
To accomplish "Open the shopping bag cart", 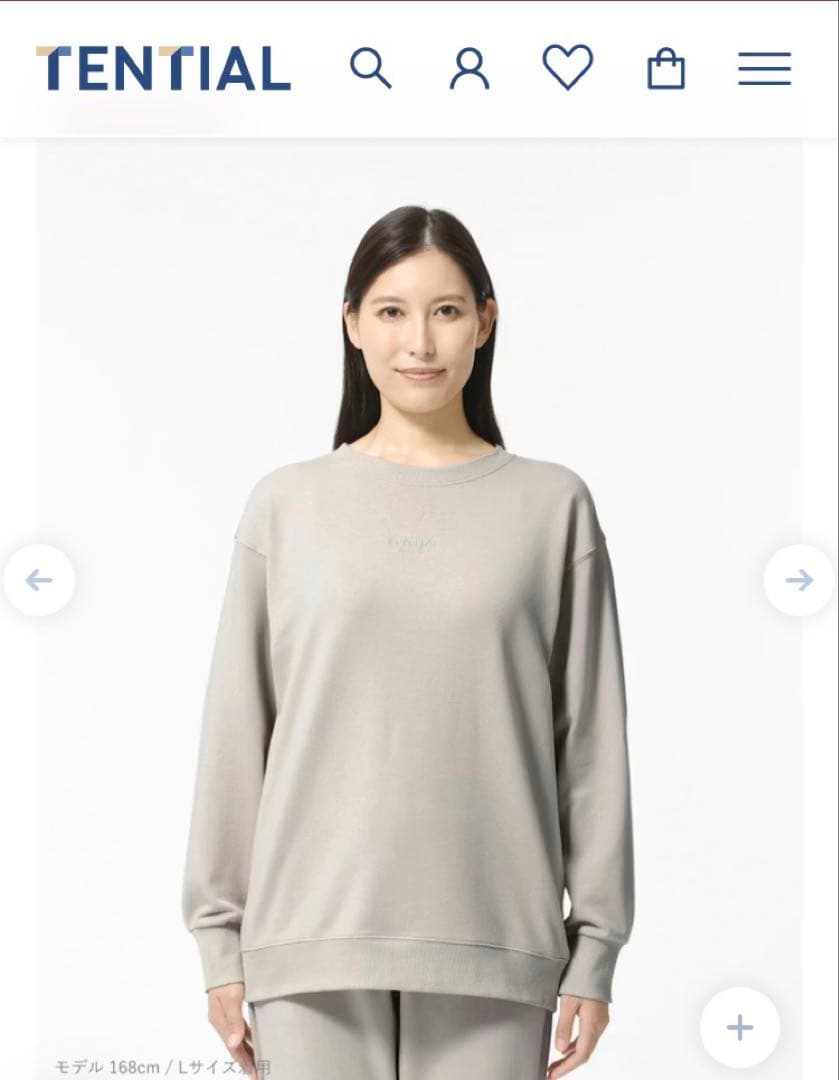I will (666, 69).
